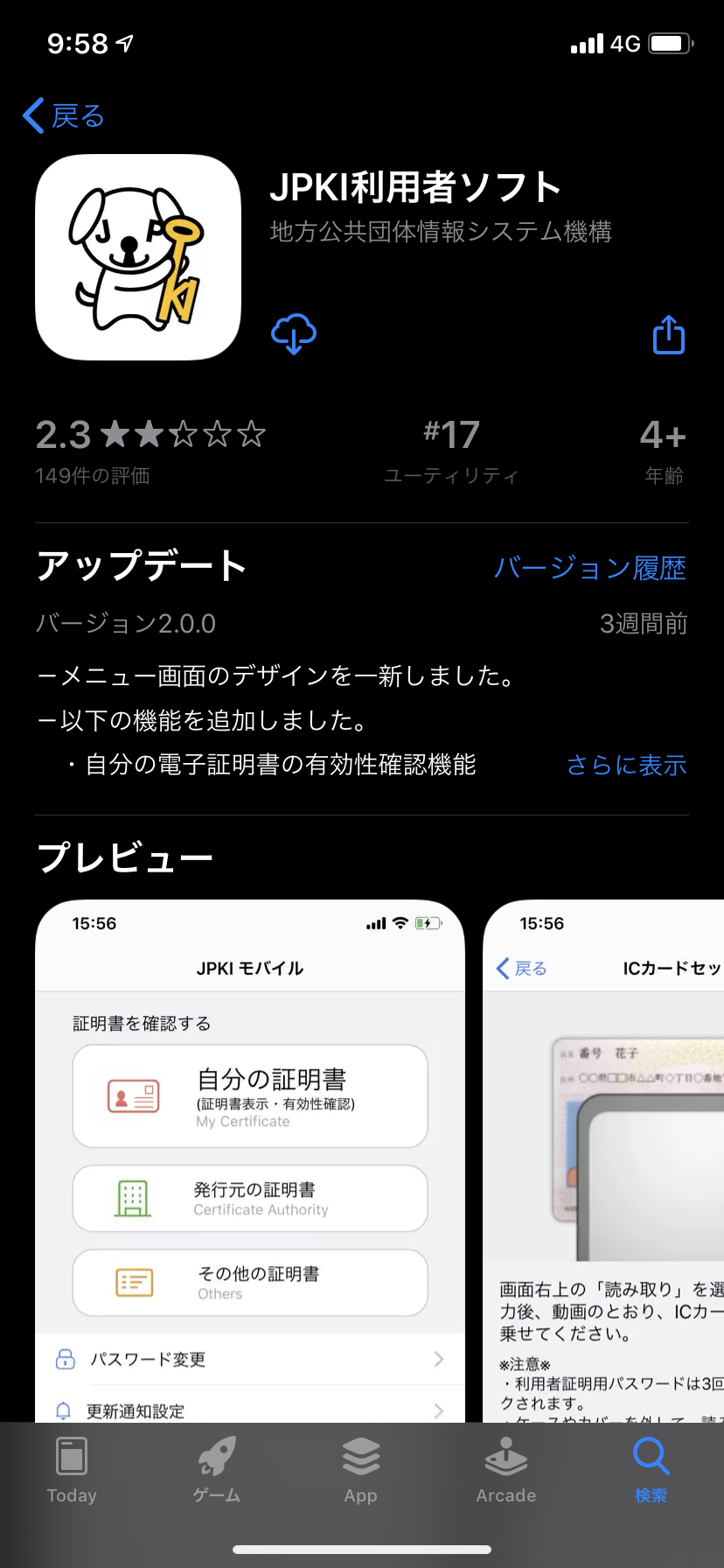This screenshot has width=724, height=1568.
Task: Switch to the Today tab
Action: 72,1470
